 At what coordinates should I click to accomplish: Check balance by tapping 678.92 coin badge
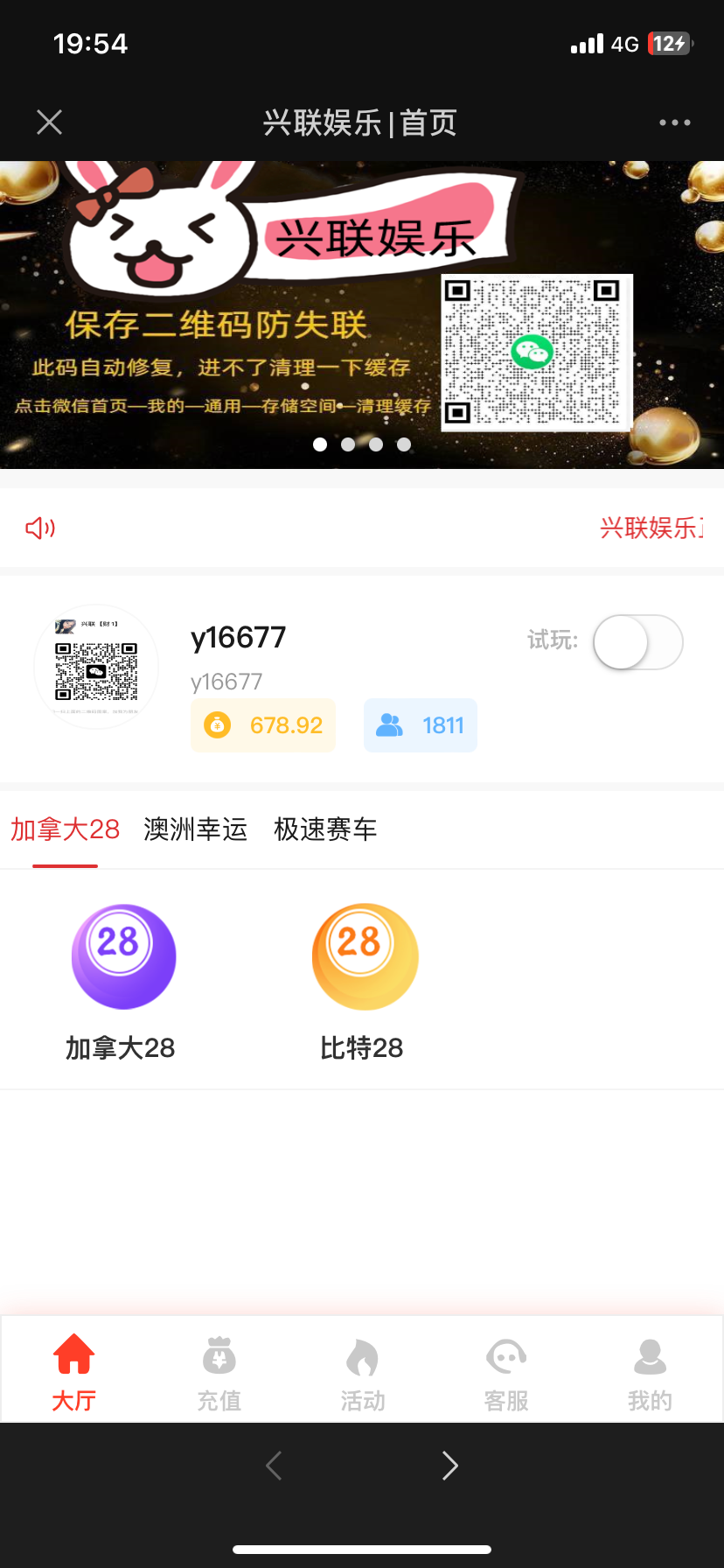coord(262,724)
